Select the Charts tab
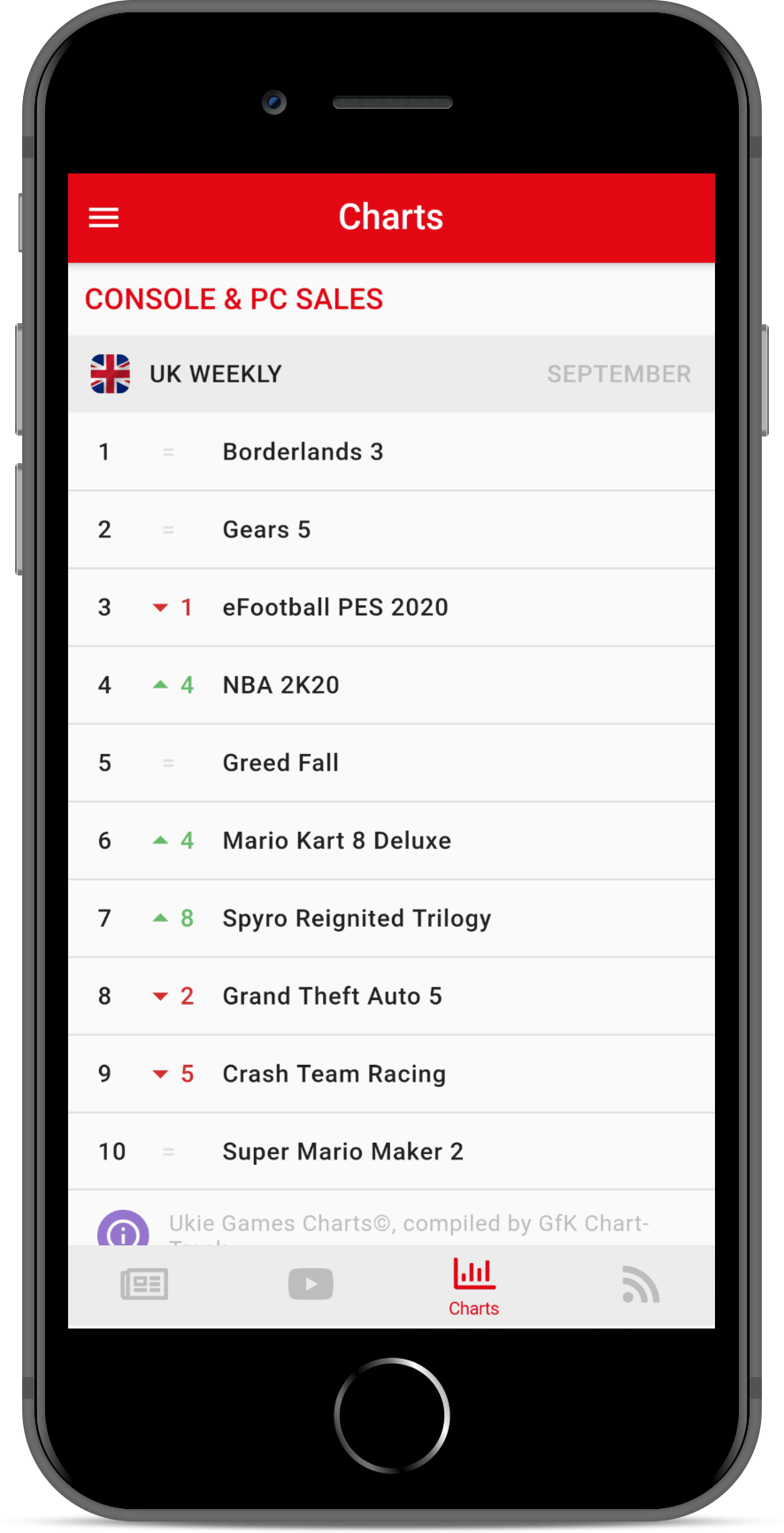 pos(473,1286)
